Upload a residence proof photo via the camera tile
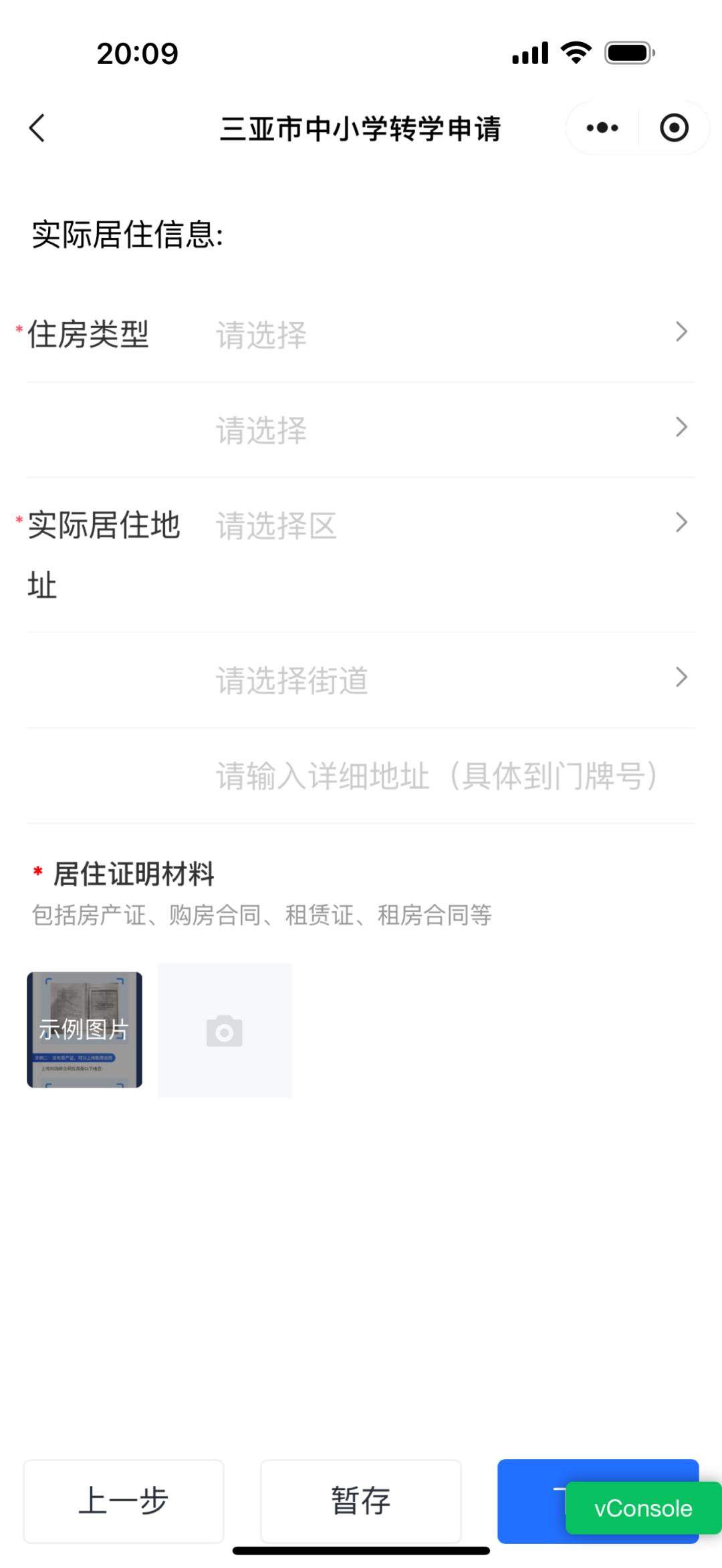This screenshot has height=1568, width=722. [225, 1030]
